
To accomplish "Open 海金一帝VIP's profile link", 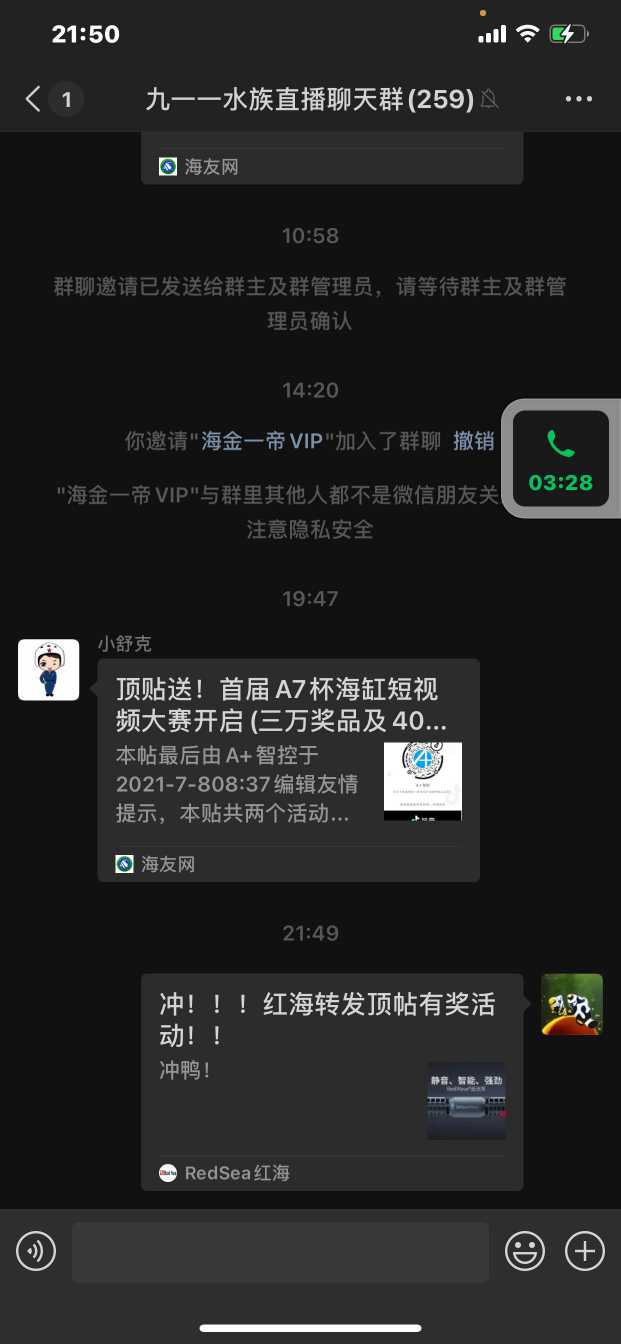I will coord(261,441).
